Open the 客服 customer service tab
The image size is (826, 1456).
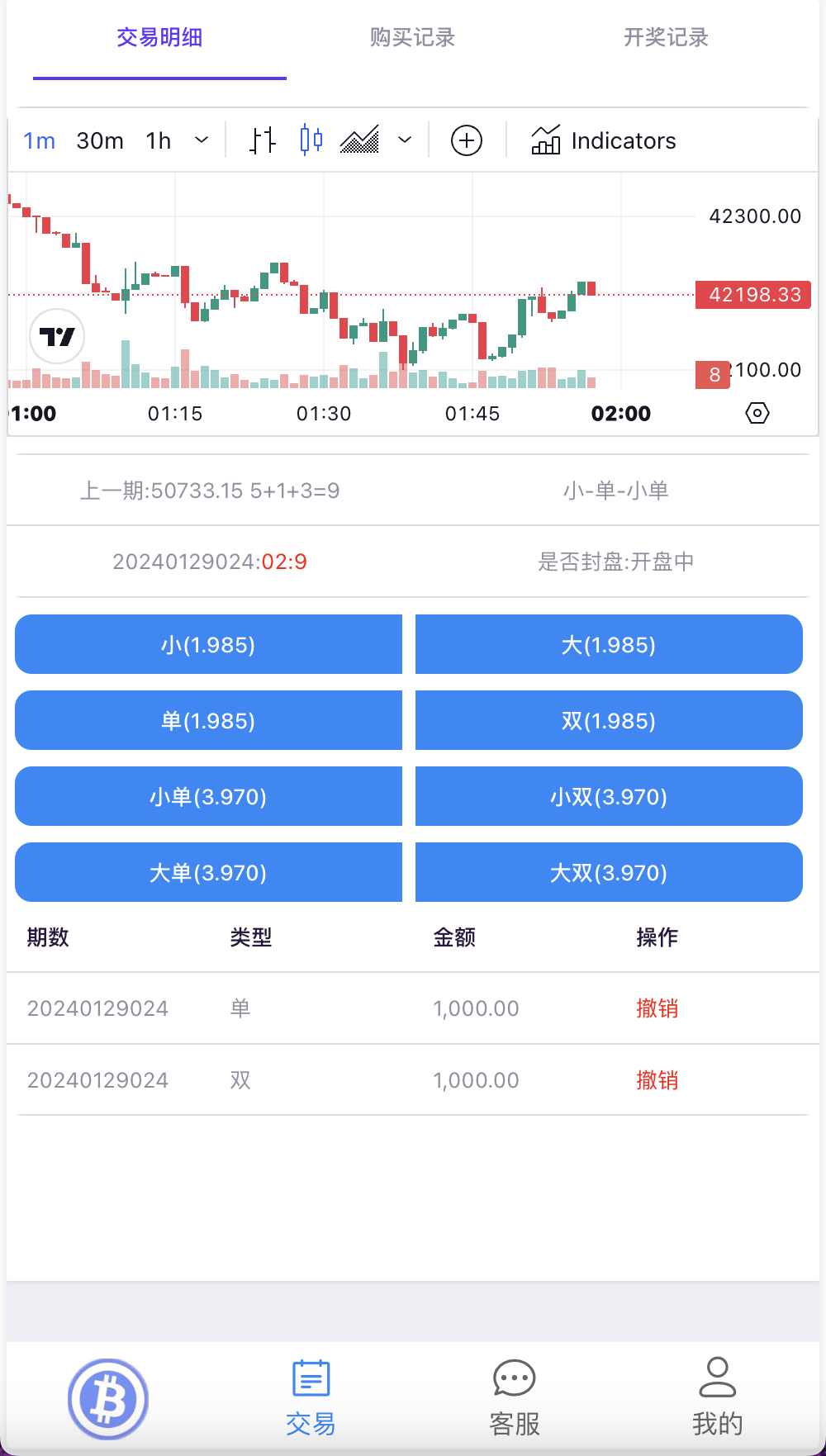click(514, 1397)
